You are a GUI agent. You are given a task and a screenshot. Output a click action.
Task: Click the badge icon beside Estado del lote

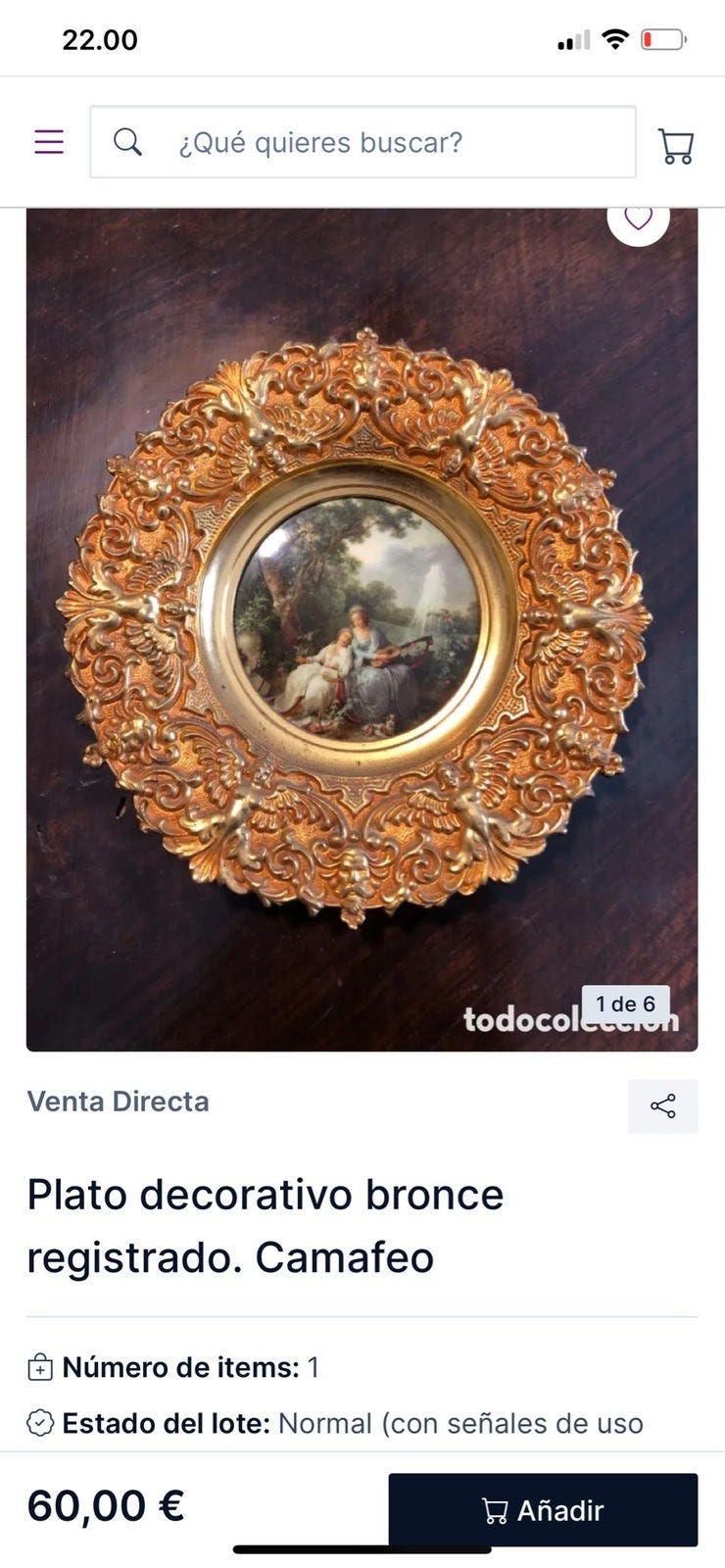(x=40, y=1422)
